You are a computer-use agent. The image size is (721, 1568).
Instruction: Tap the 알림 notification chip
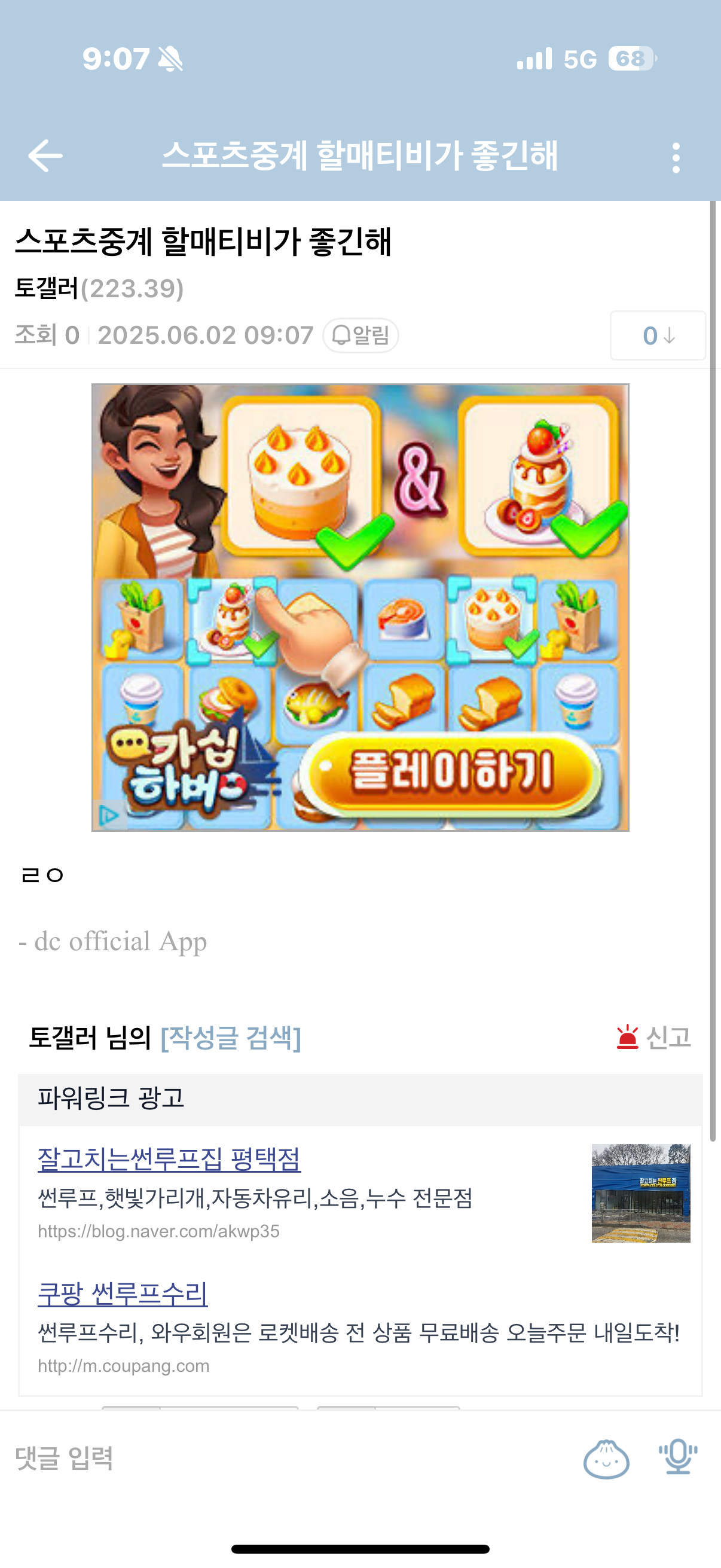tap(361, 335)
